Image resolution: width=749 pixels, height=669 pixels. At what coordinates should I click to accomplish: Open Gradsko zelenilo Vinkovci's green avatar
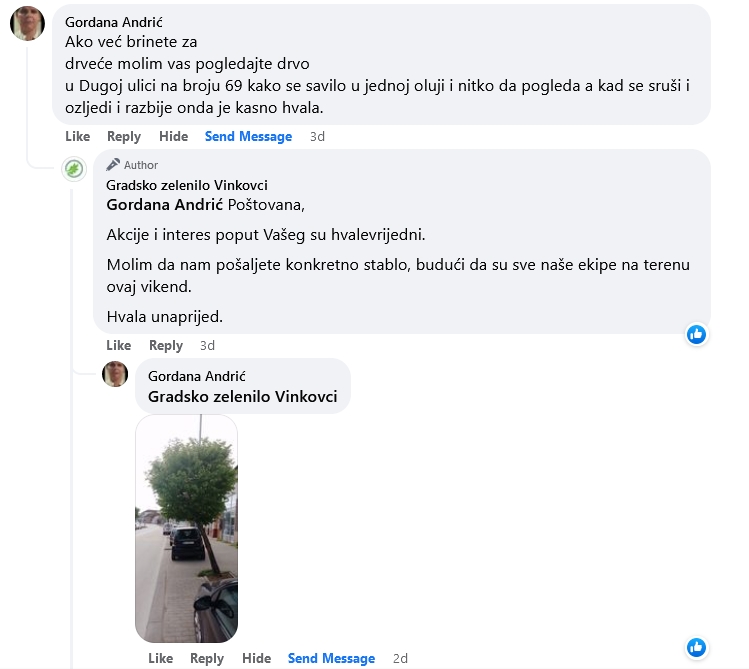point(74,169)
